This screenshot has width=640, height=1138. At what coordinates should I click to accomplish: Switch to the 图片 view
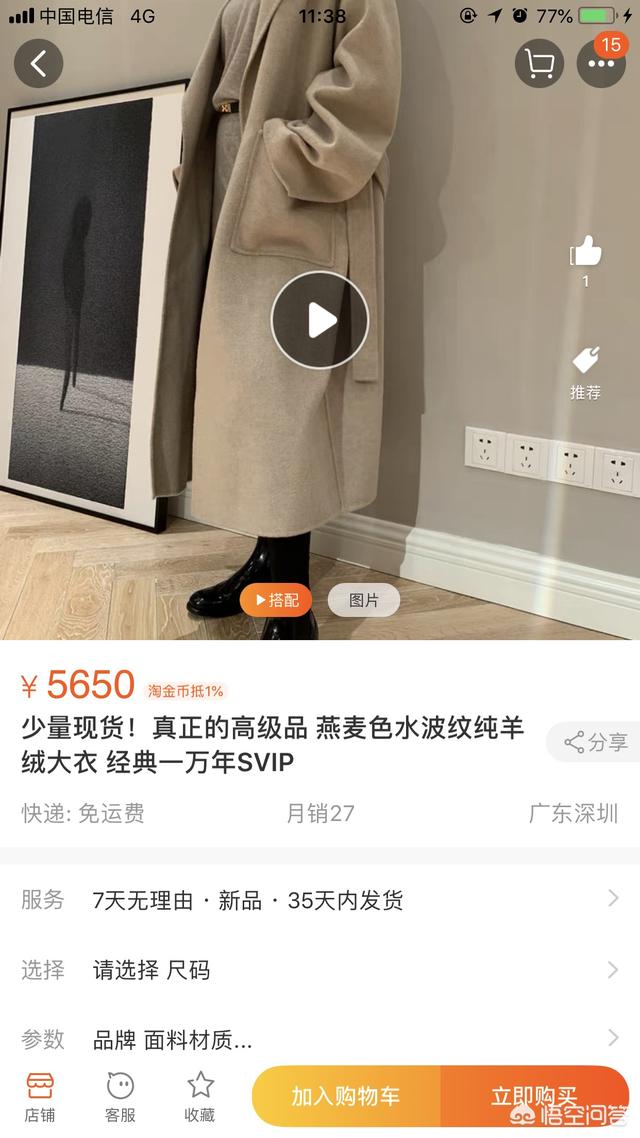[x=364, y=600]
